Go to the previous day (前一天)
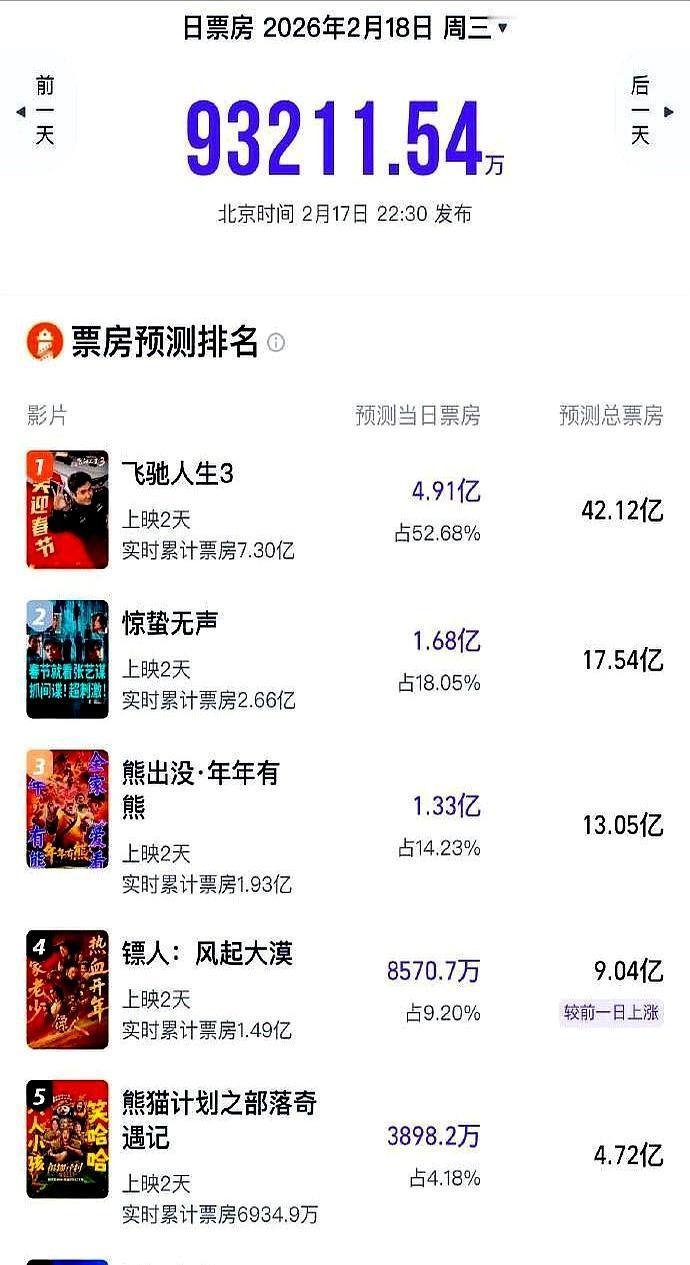This screenshot has width=690, height=1265. (x=37, y=110)
